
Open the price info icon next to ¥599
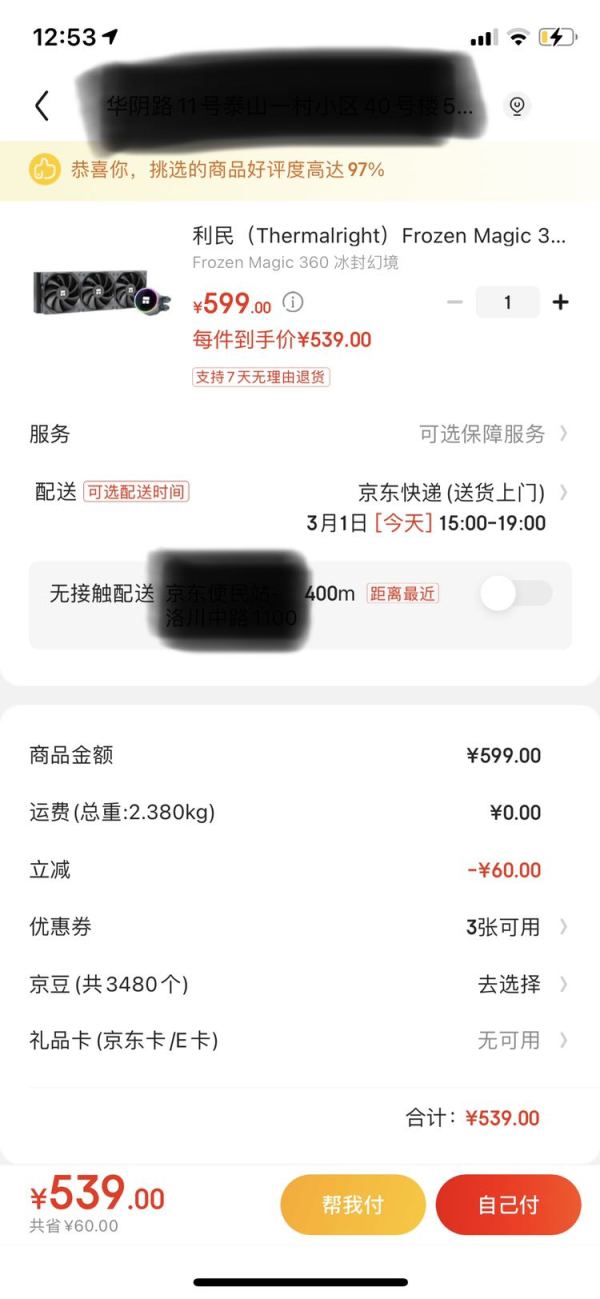click(293, 302)
